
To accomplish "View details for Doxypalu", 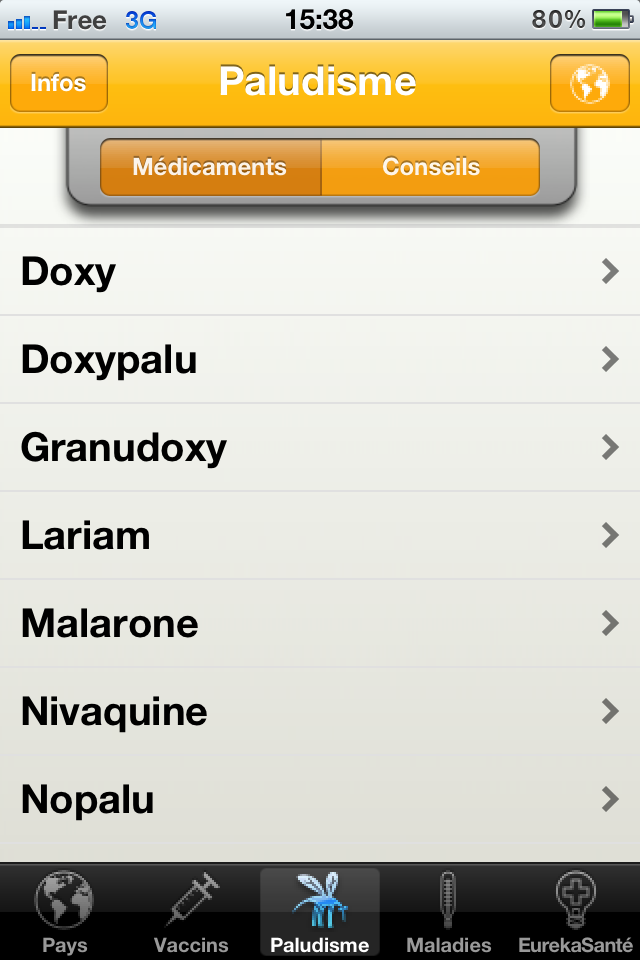I will [x=320, y=360].
